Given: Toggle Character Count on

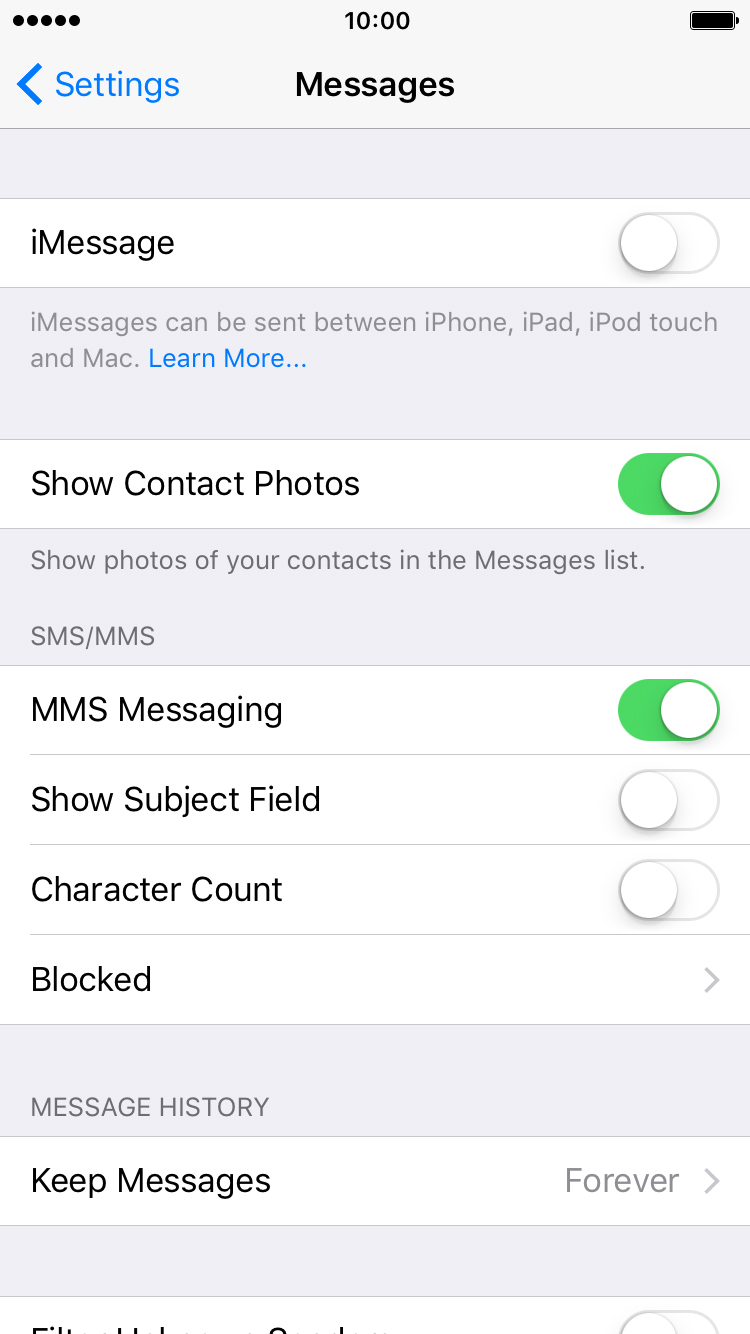Looking at the screenshot, I should [x=669, y=890].
